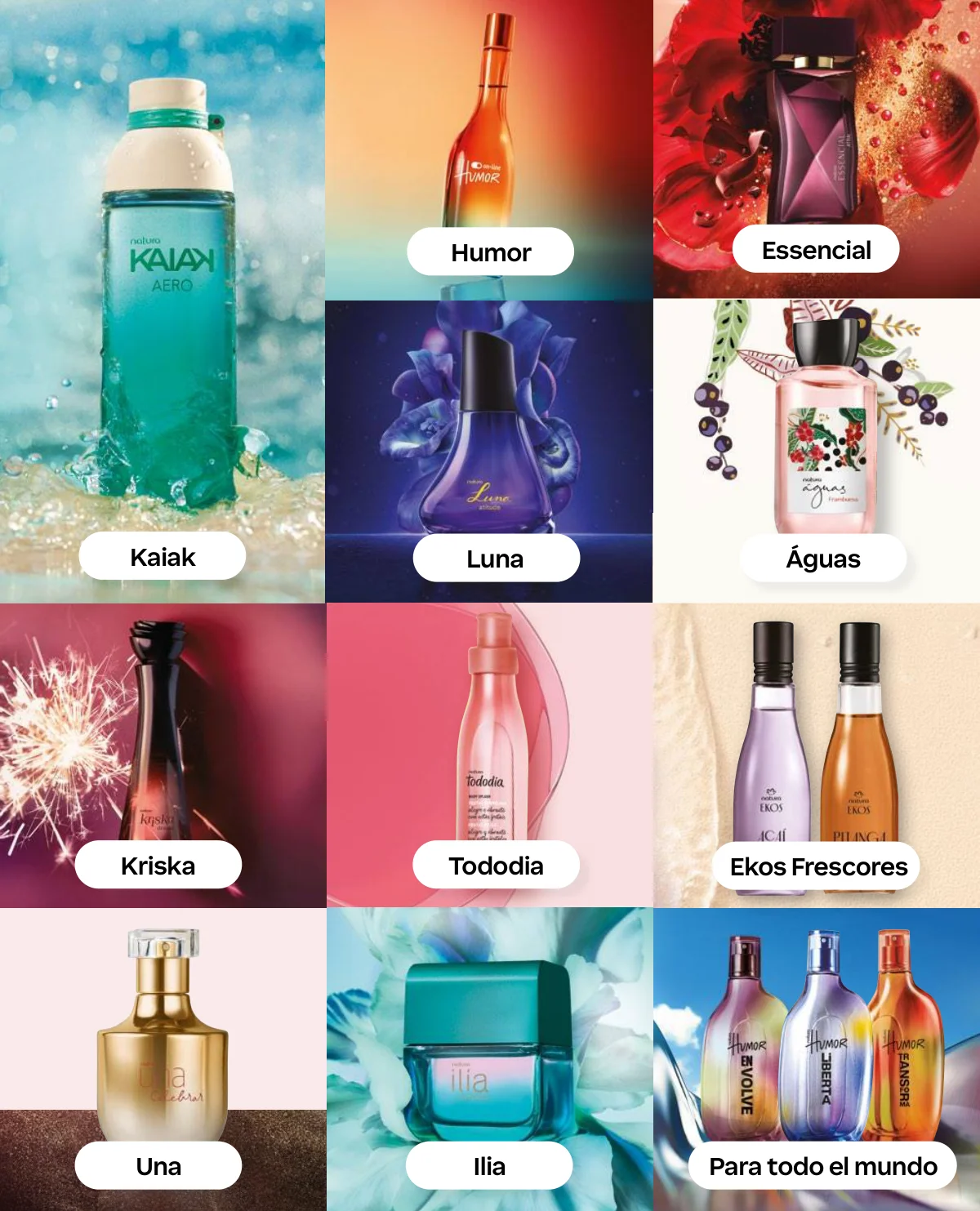Explore Ekos Frescores

818,866
